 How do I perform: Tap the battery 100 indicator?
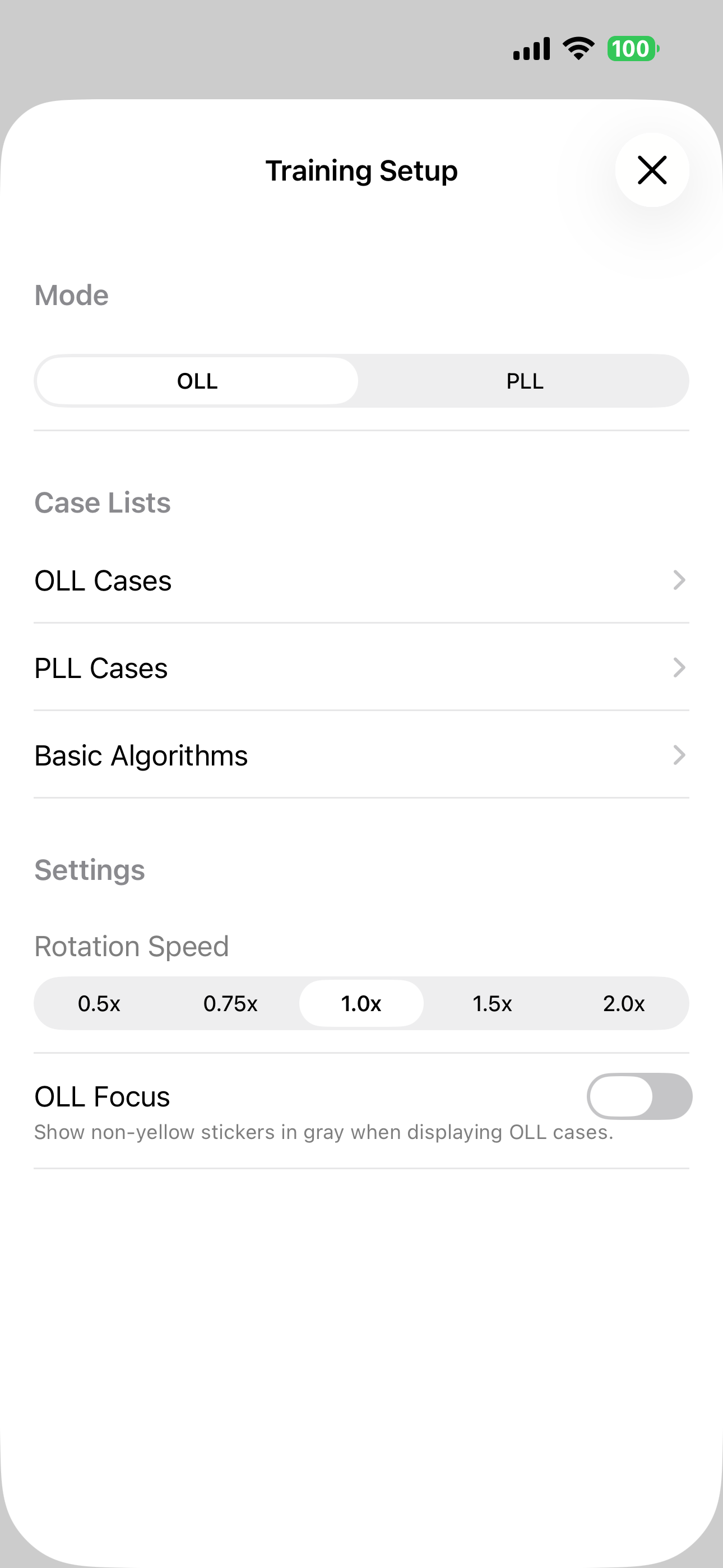(632, 48)
